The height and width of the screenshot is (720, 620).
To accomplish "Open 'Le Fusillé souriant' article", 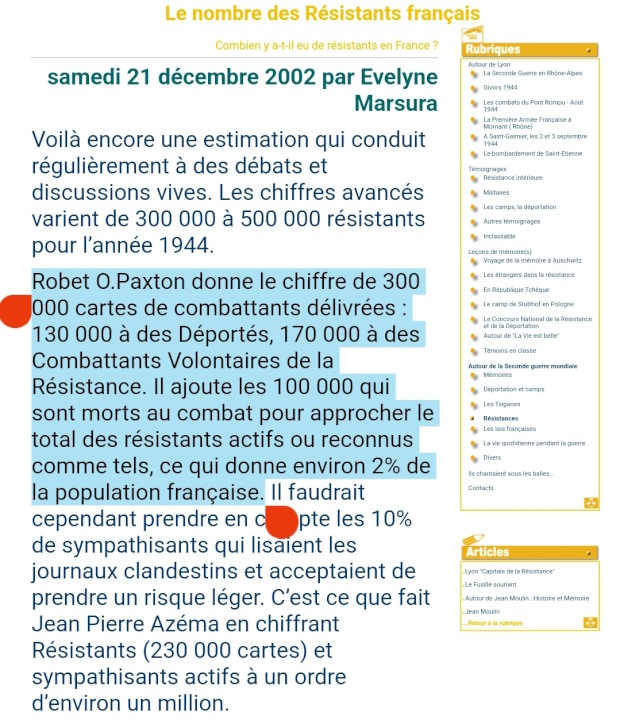I will pyautogui.click(x=491, y=583).
